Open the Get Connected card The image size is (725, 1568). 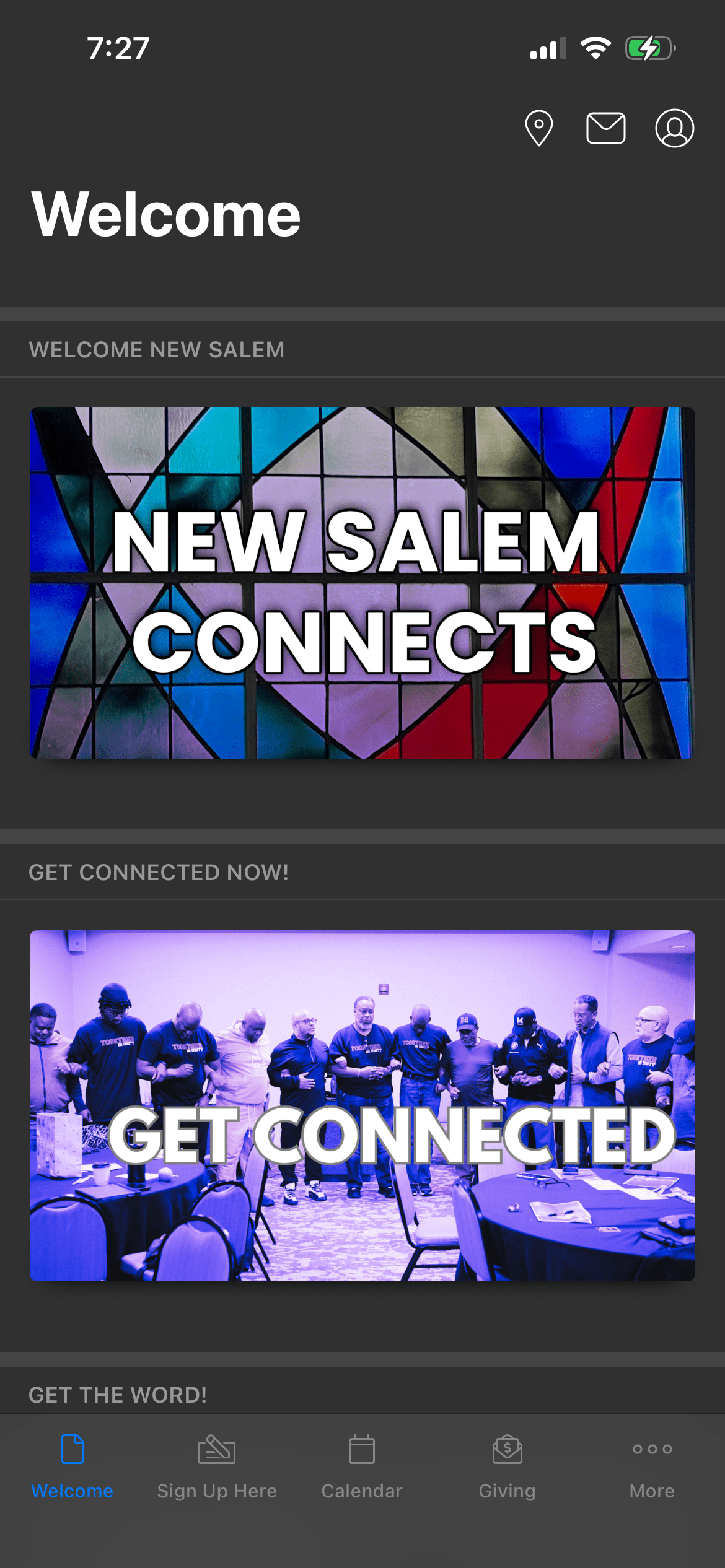[x=362, y=1105]
